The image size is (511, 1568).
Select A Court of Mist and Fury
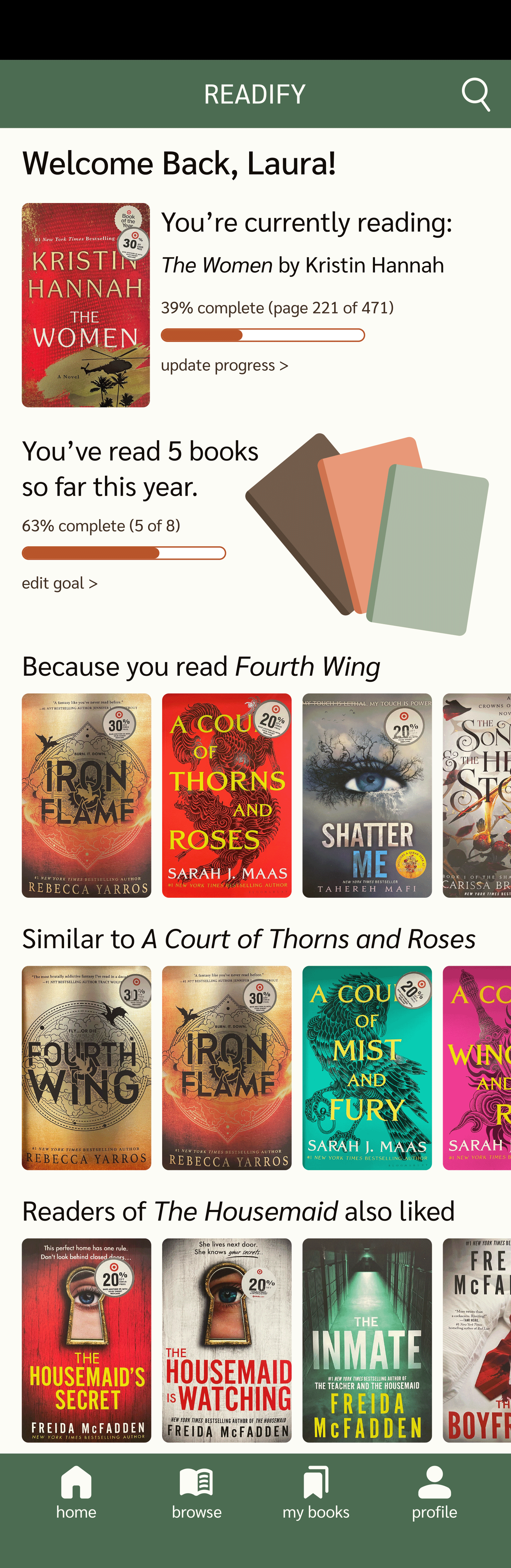coord(367,1068)
